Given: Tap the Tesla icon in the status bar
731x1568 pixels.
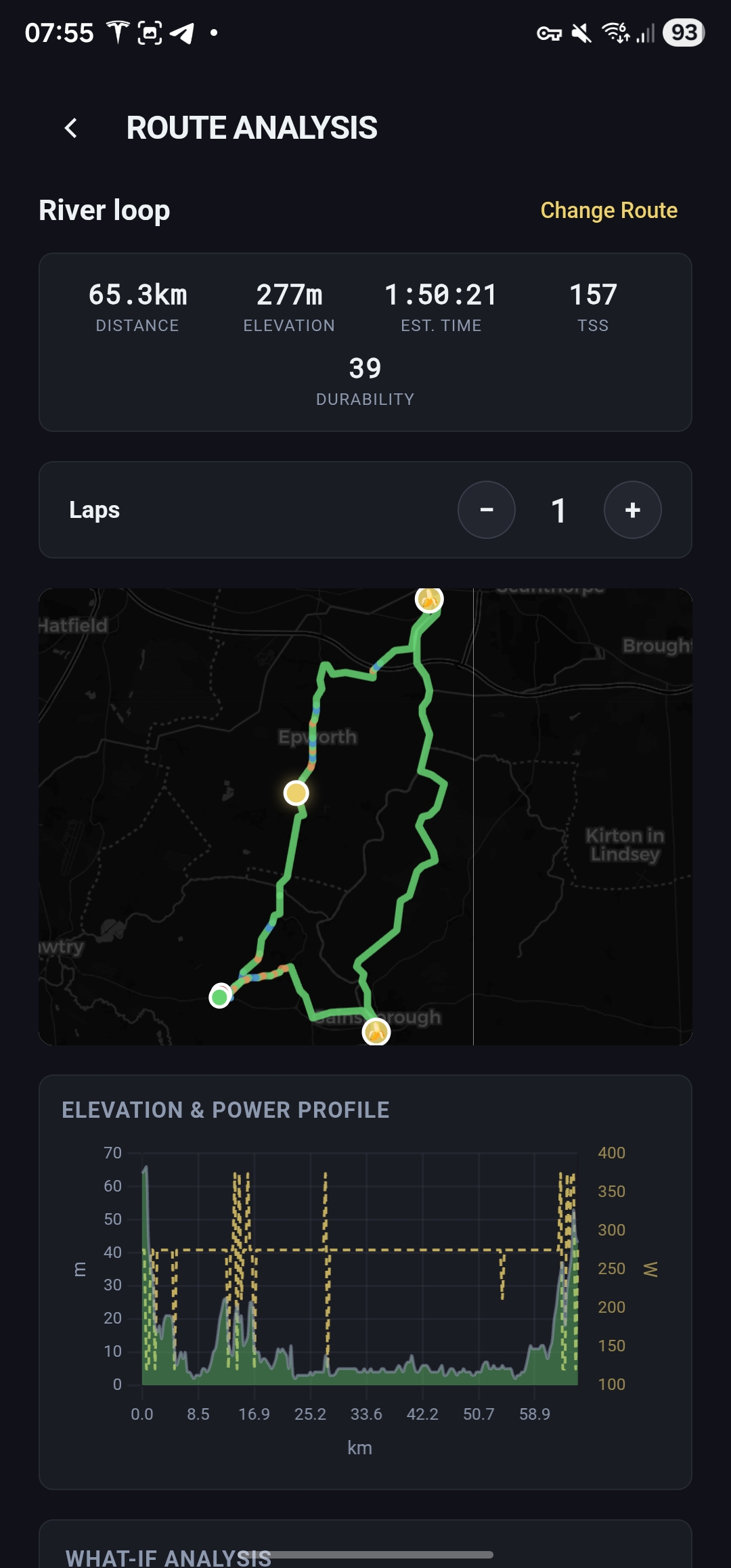Looking at the screenshot, I should coord(116,30).
